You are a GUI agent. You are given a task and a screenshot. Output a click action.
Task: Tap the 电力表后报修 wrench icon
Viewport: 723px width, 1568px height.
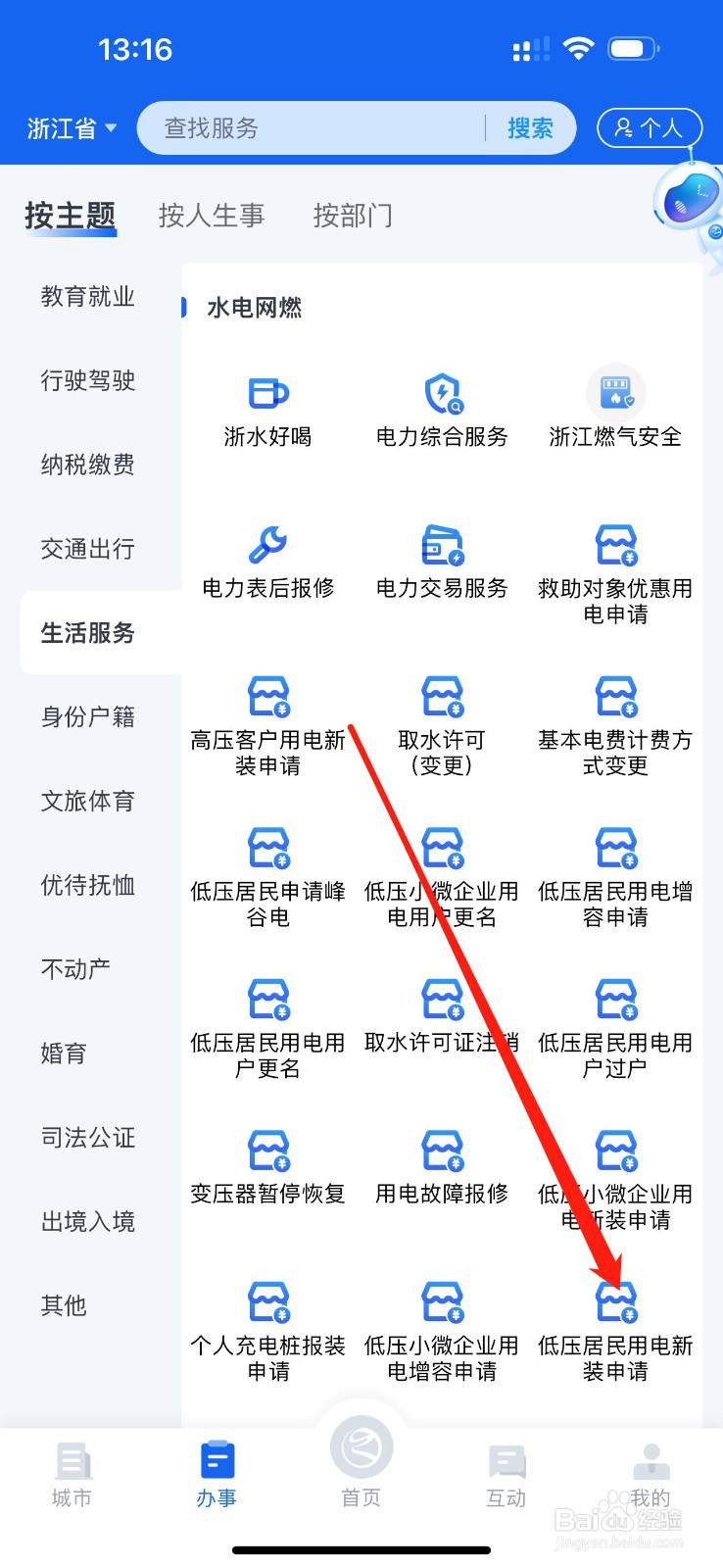[267, 547]
